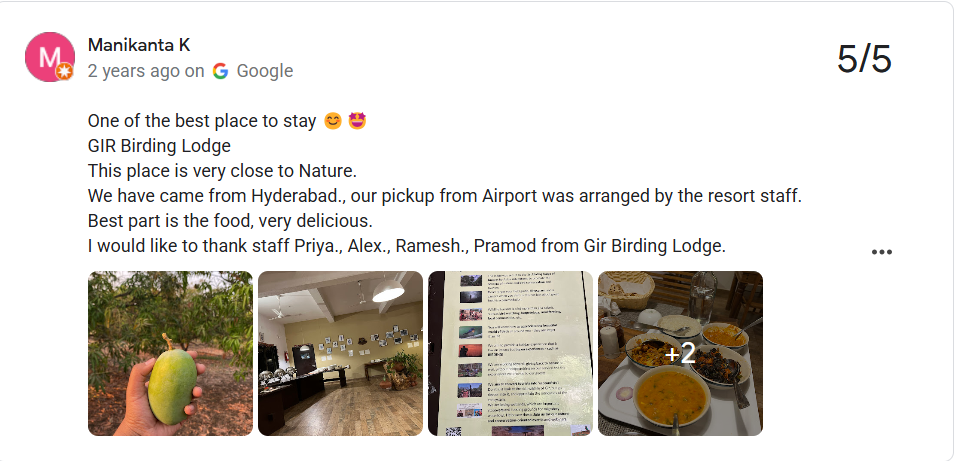Open Manikanta K's profile avatar

[50, 58]
